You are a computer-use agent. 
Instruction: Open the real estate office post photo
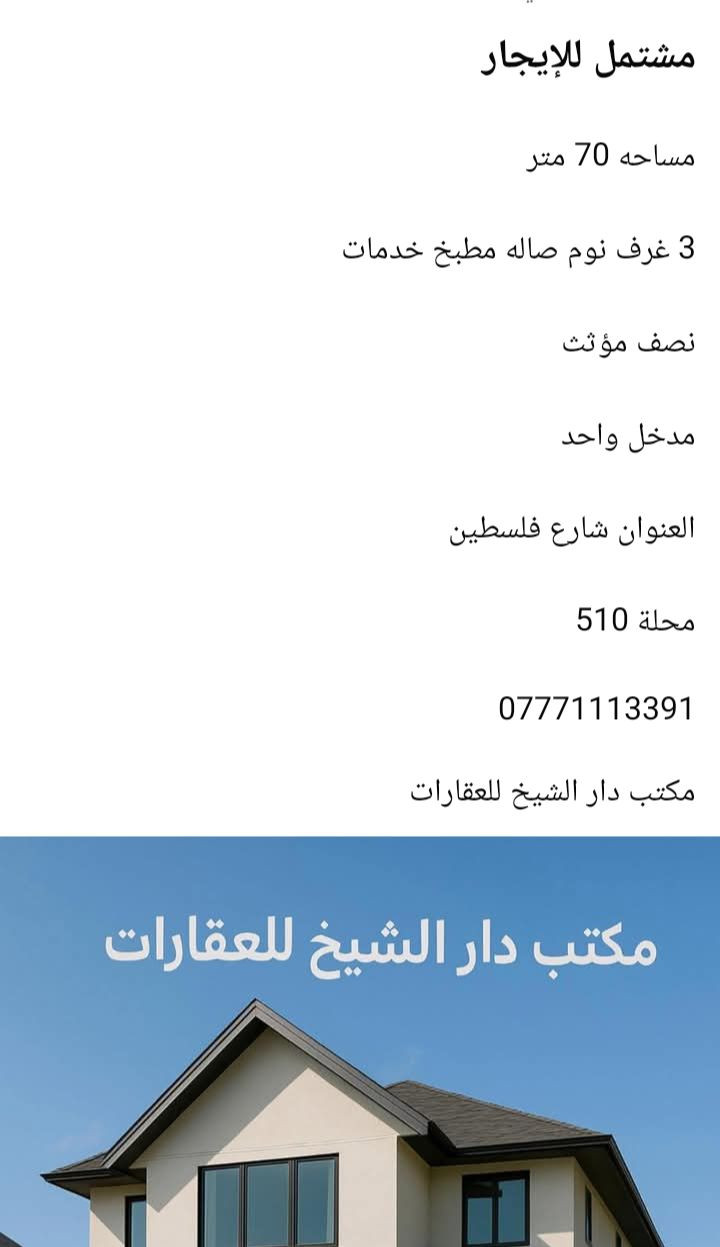360,1040
